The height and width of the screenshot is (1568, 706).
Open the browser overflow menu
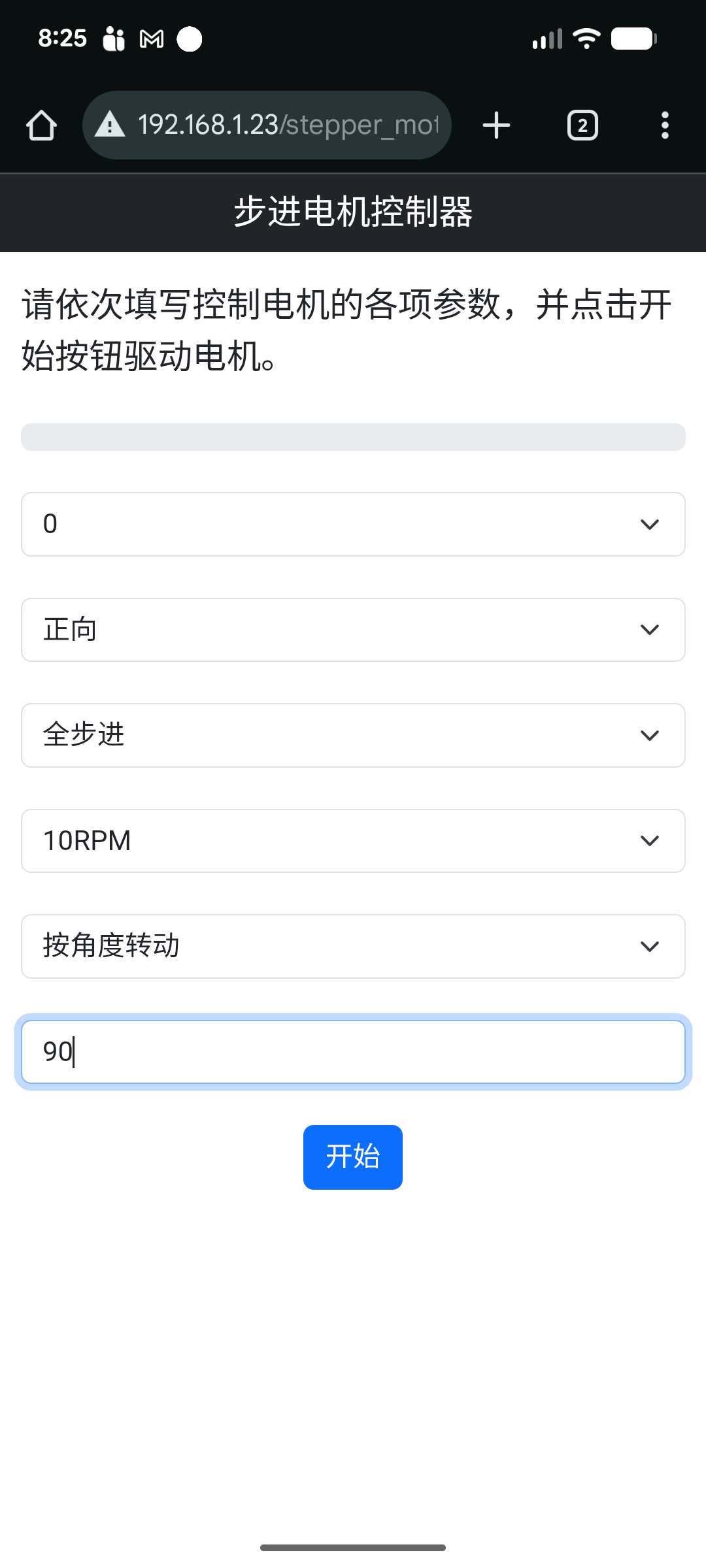pyautogui.click(x=665, y=125)
